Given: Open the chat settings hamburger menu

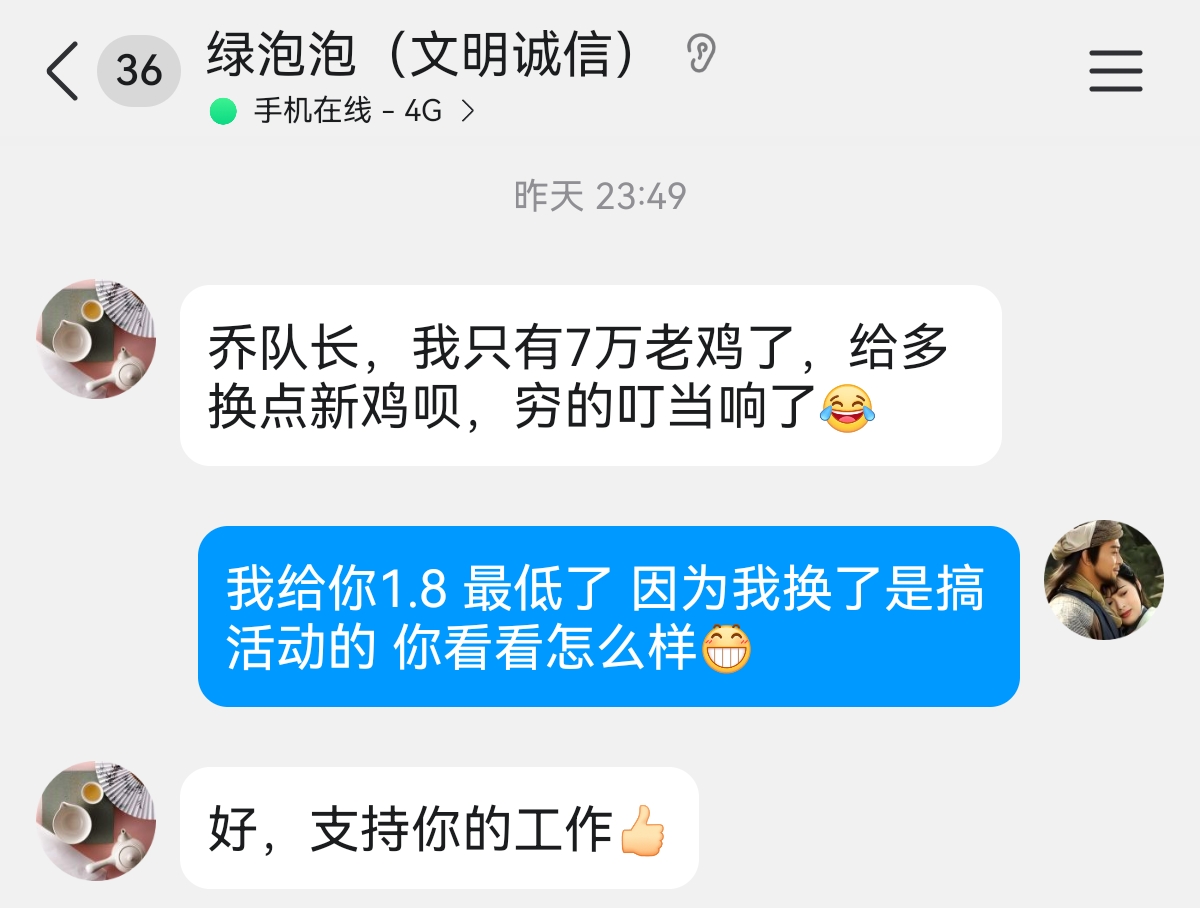Looking at the screenshot, I should 1115,71.
